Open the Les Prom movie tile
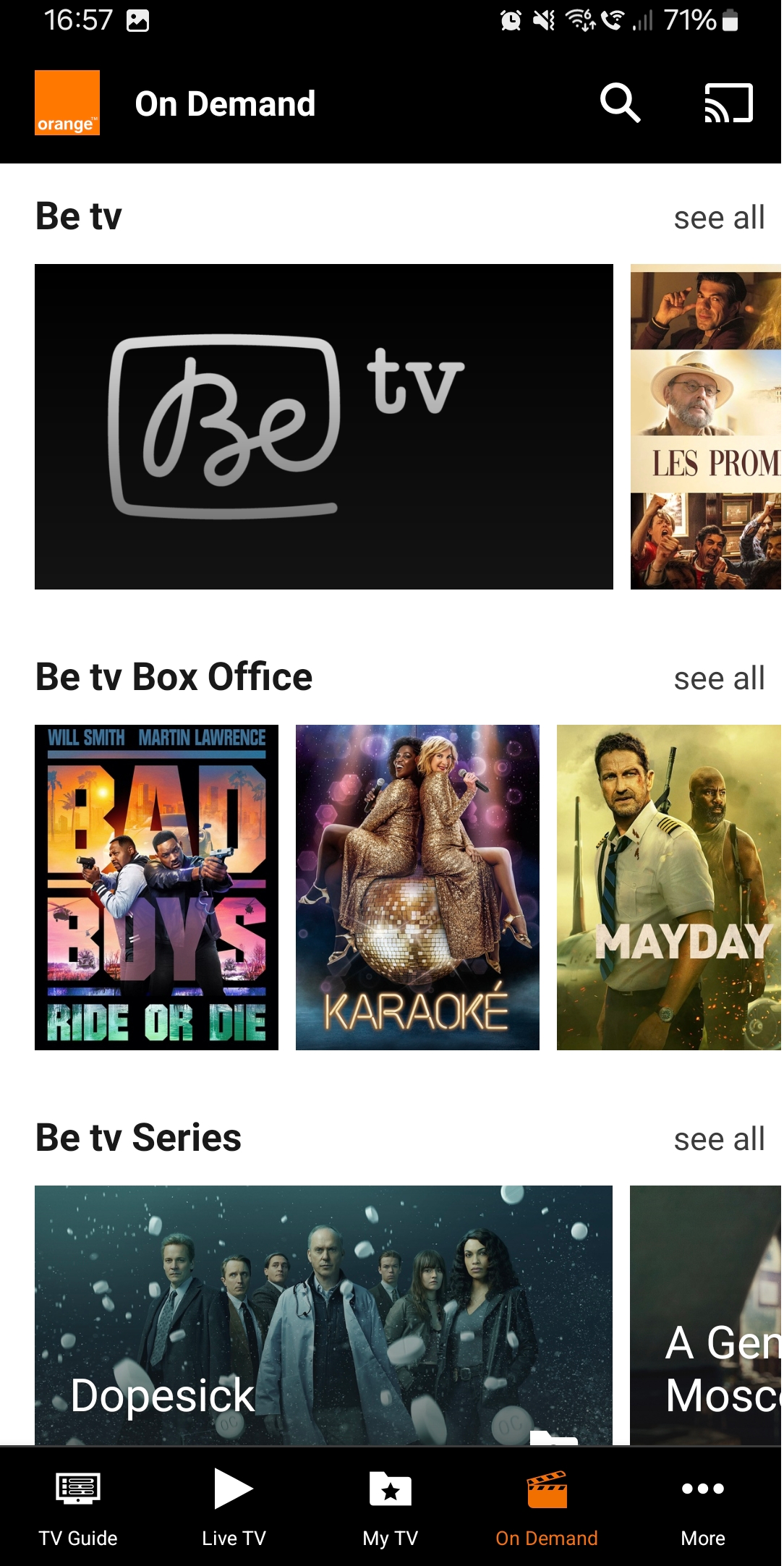The height and width of the screenshot is (1566, 784). (706, 426)
